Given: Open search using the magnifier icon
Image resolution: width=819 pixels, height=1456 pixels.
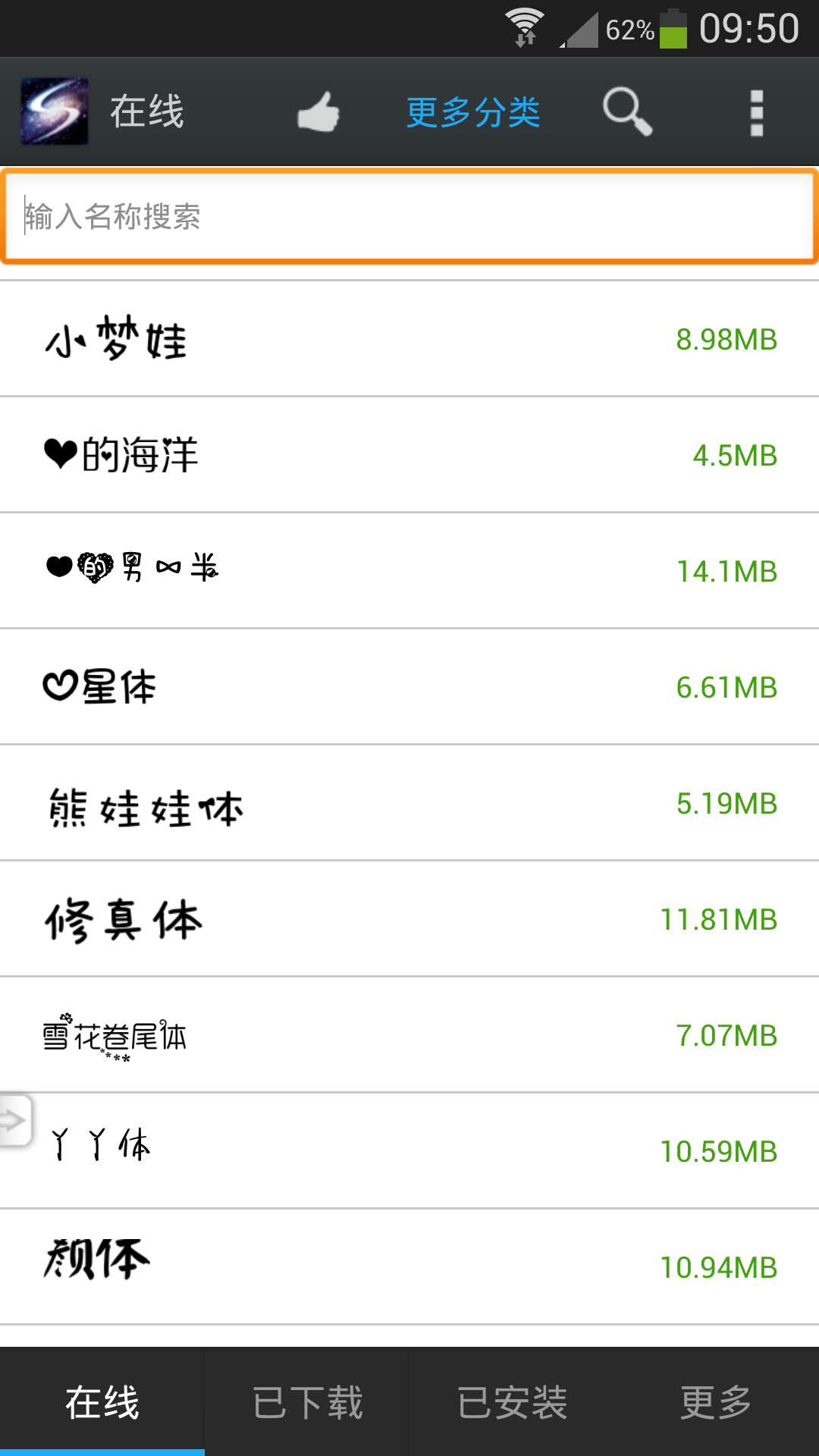Looking at the screenshot, I should click(x=626, y=110).
